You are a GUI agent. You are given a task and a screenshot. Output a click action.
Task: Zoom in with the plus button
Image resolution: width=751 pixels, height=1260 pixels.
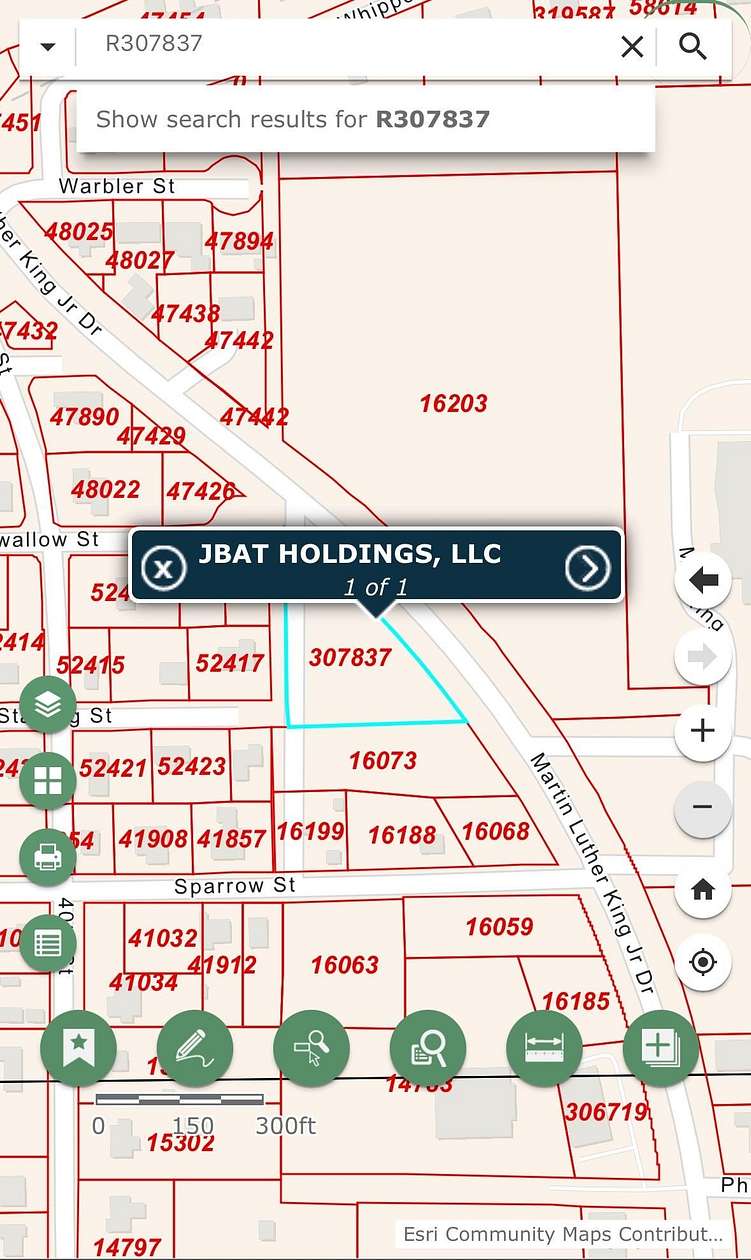point(702,731)
